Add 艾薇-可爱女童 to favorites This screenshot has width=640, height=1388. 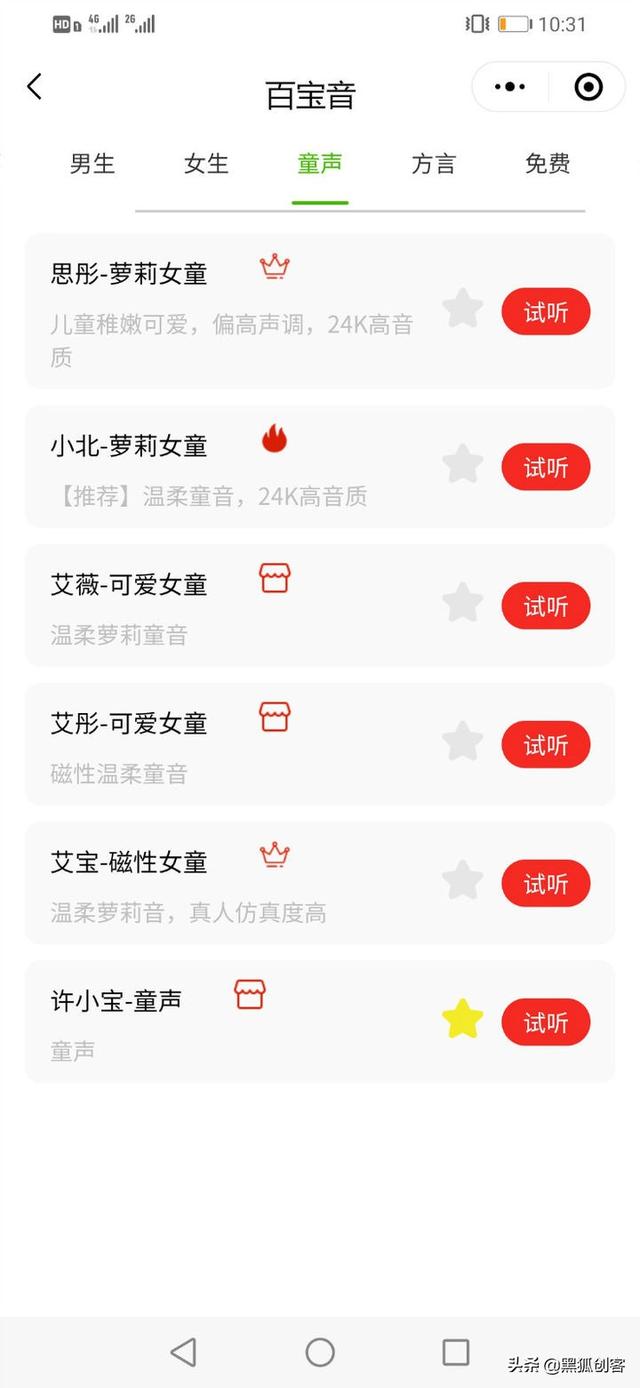coord(463,603)
